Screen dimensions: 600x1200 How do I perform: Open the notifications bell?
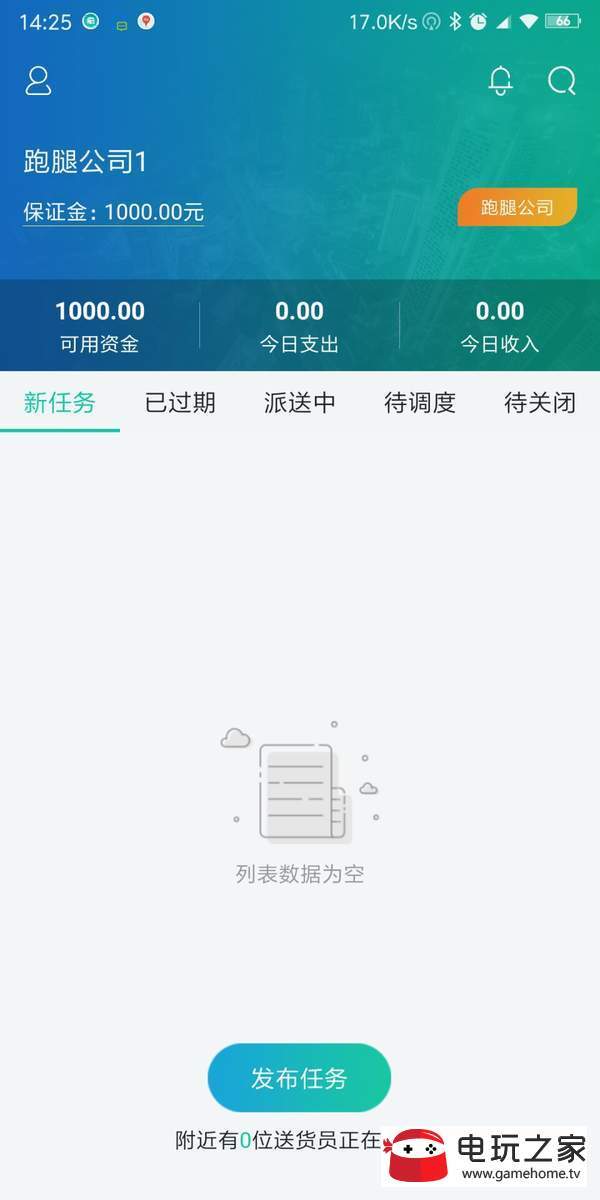[501, 81]
